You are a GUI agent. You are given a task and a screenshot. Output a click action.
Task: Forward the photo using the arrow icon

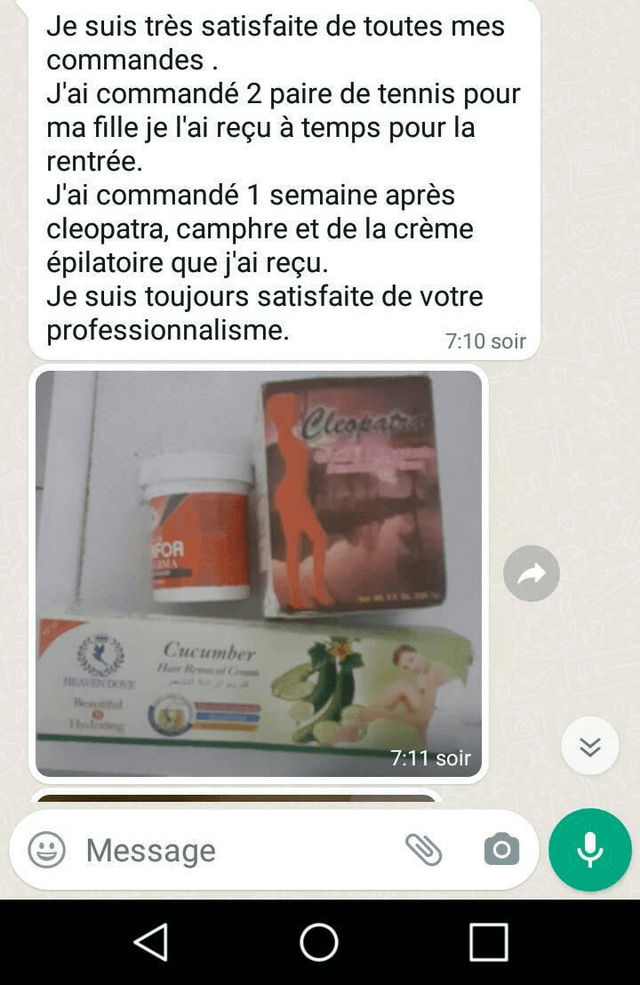(x=531, y=573)
